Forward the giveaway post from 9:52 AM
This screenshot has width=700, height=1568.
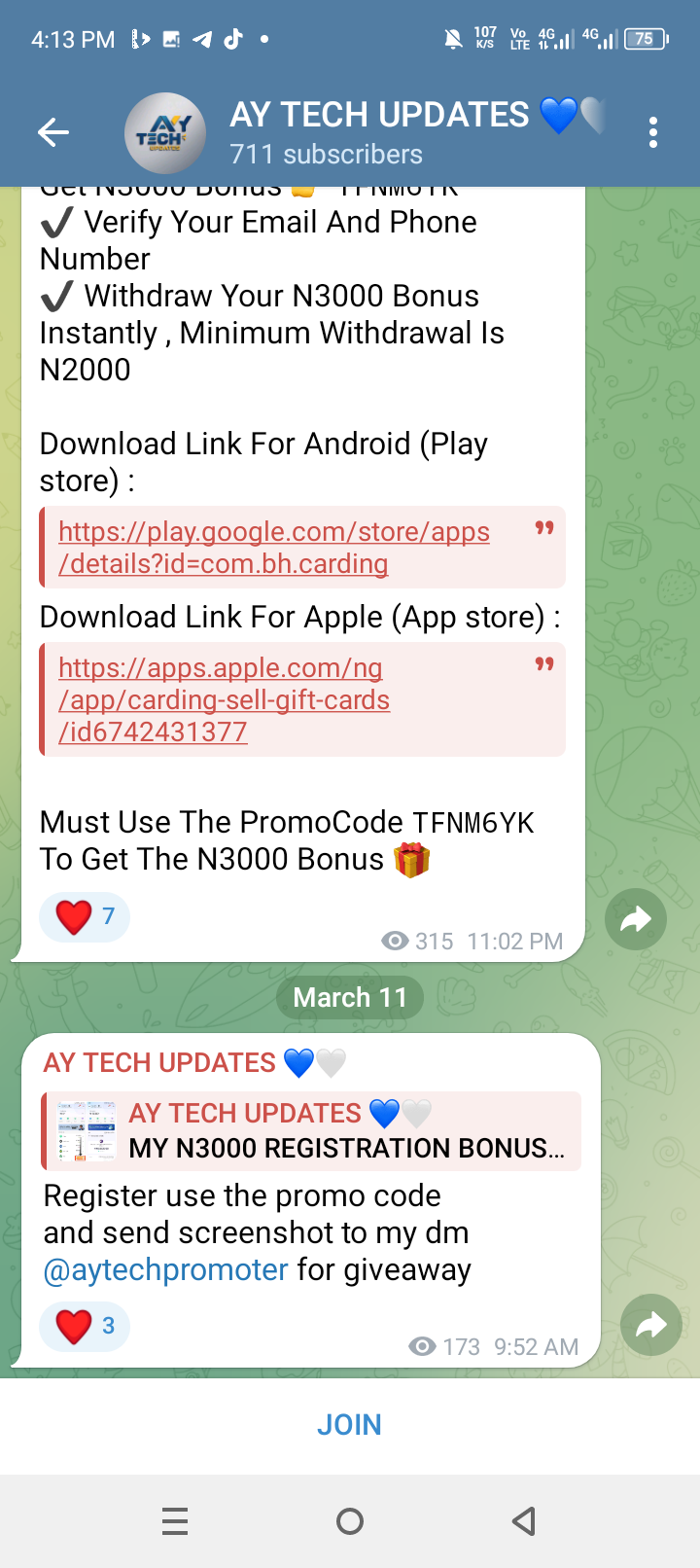[650, 1325]
